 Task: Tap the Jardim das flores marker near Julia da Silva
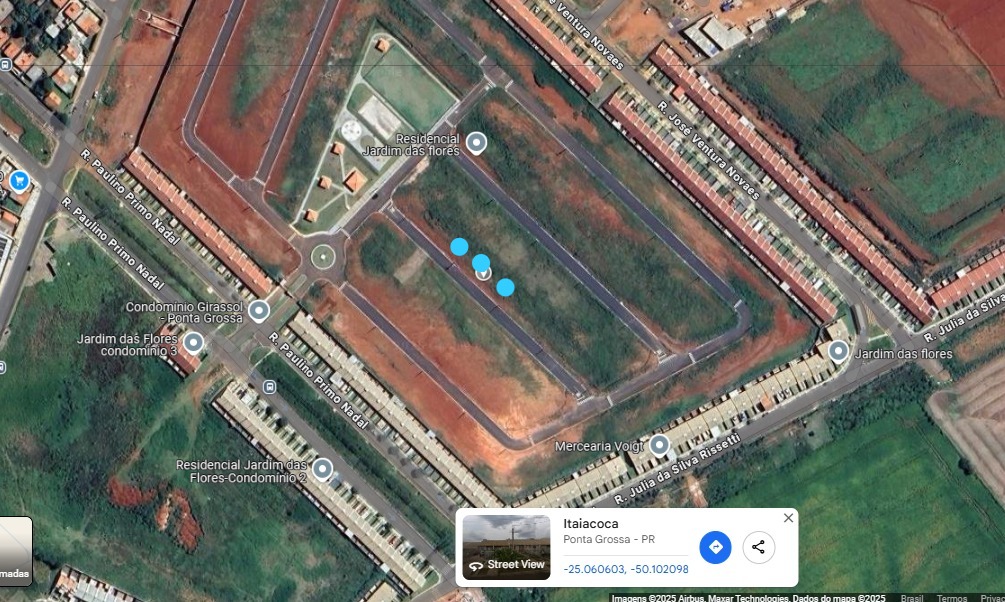tap(838, 351)
